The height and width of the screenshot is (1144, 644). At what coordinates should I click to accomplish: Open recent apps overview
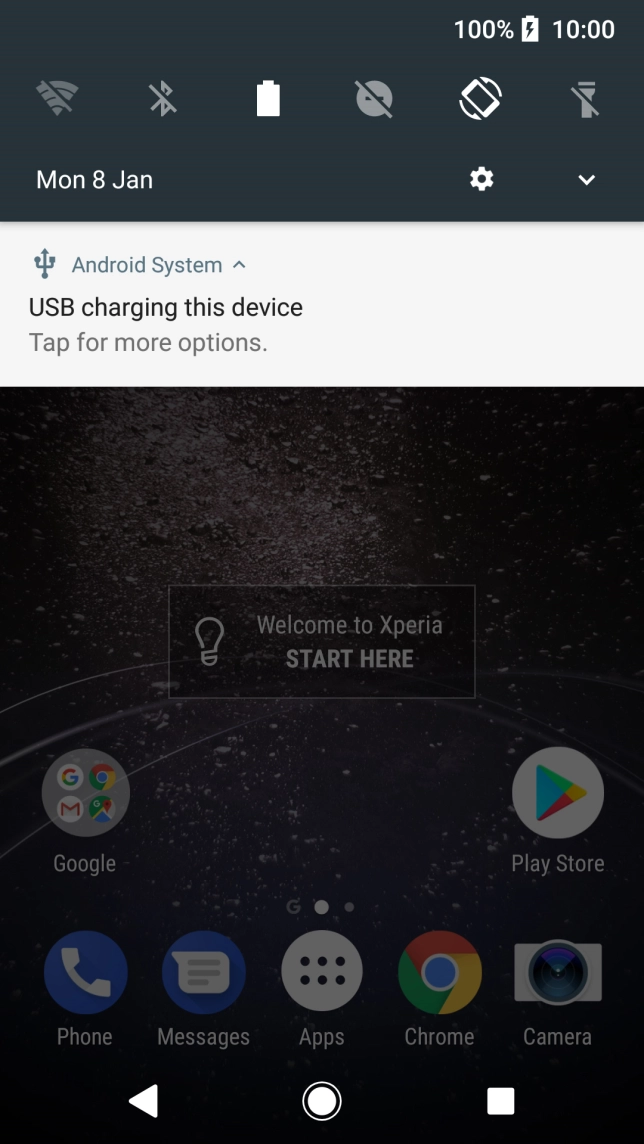[500, 1101]
